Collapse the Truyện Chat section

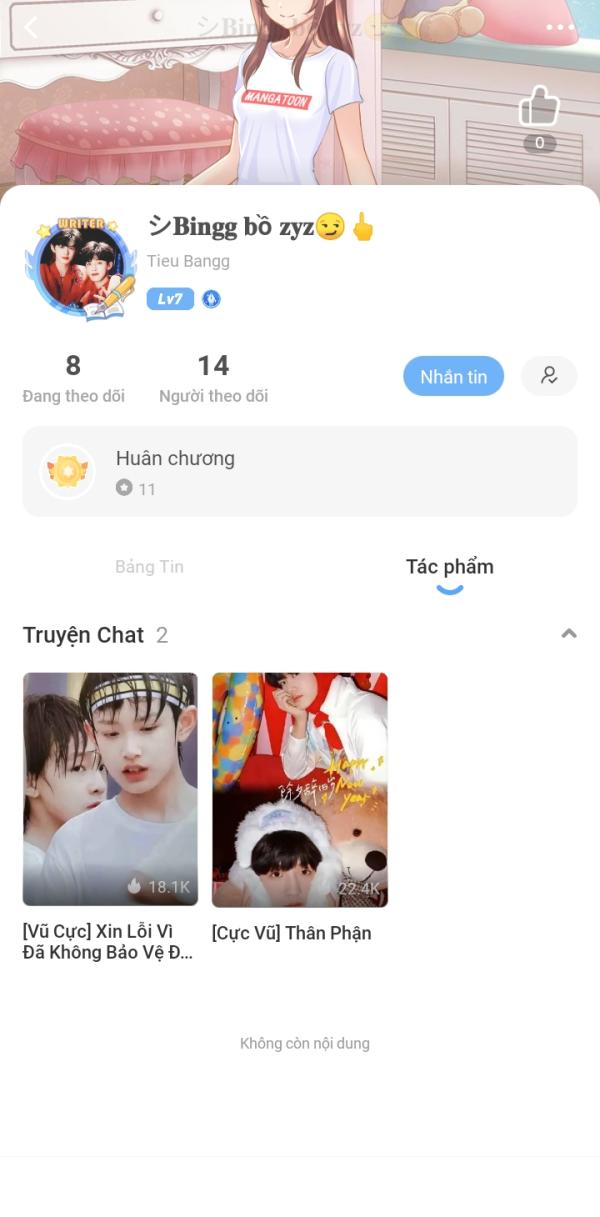click(x=569, y=634)
